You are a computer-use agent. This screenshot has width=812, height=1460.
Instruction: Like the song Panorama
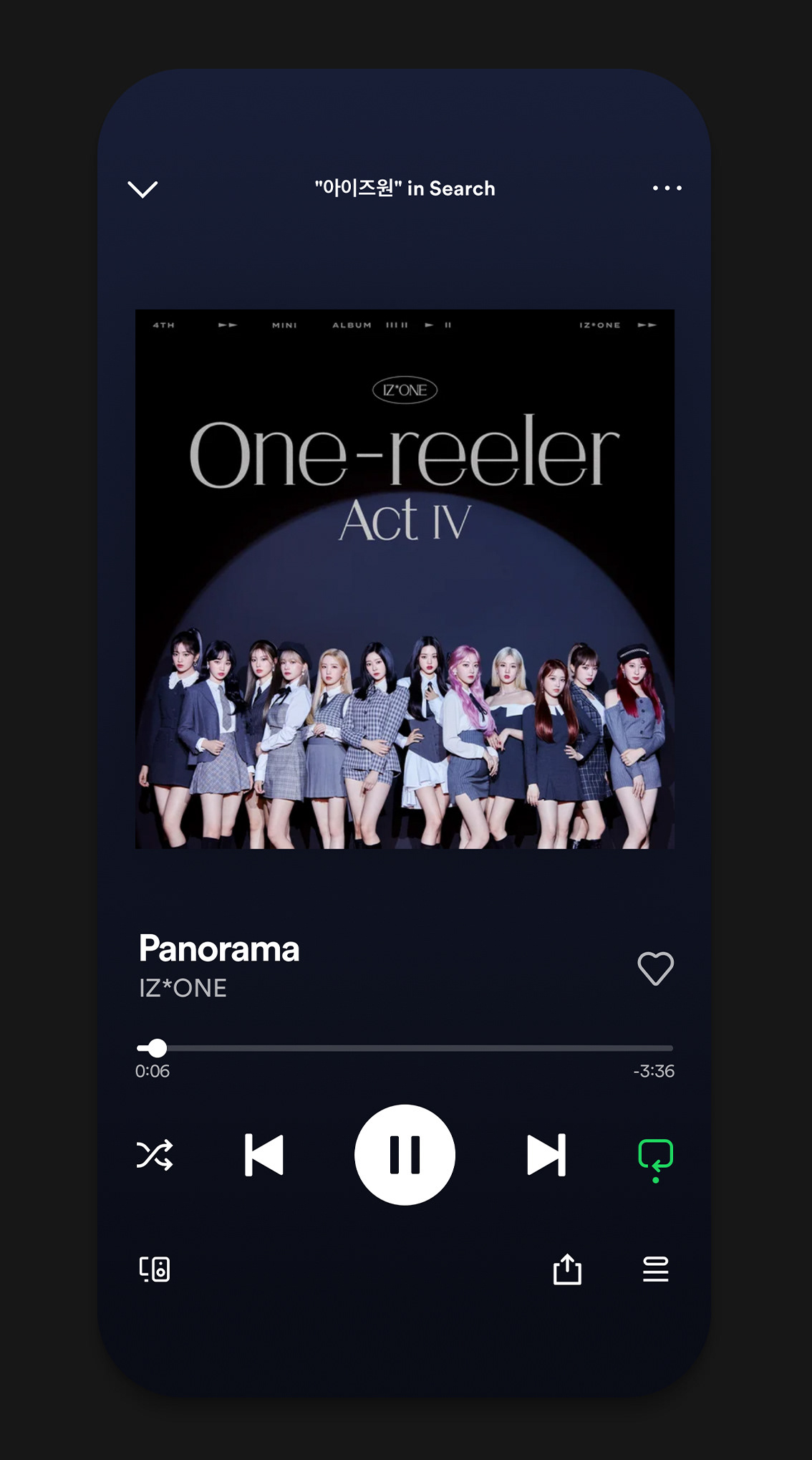click(x=655, y=969)
